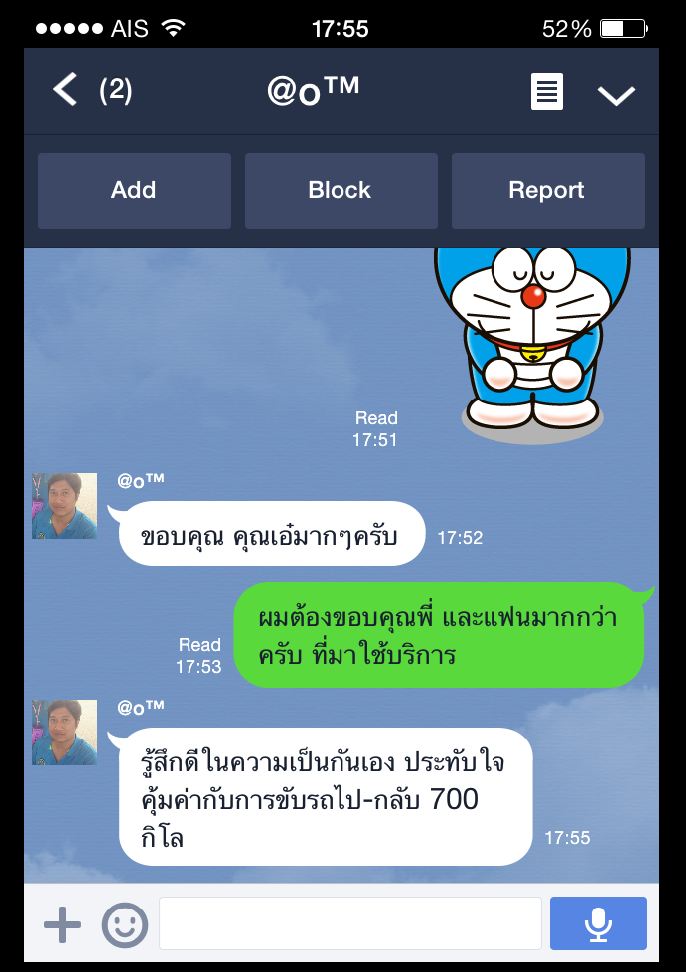686x972 pixels.
Task: Record a voice message
Action: pyautogui.click(x=598, y=923)
